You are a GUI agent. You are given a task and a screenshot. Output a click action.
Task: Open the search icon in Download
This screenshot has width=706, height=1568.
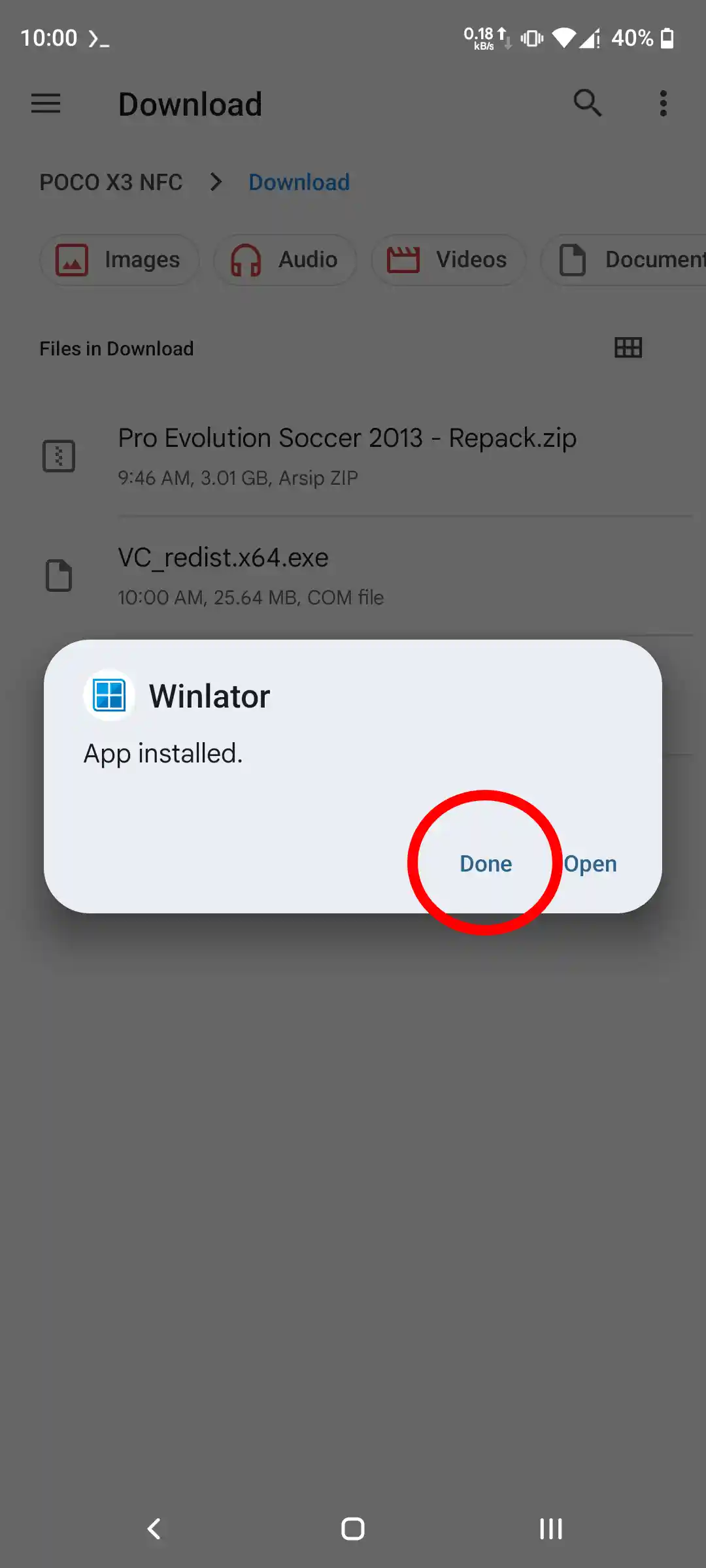point(587,103)
